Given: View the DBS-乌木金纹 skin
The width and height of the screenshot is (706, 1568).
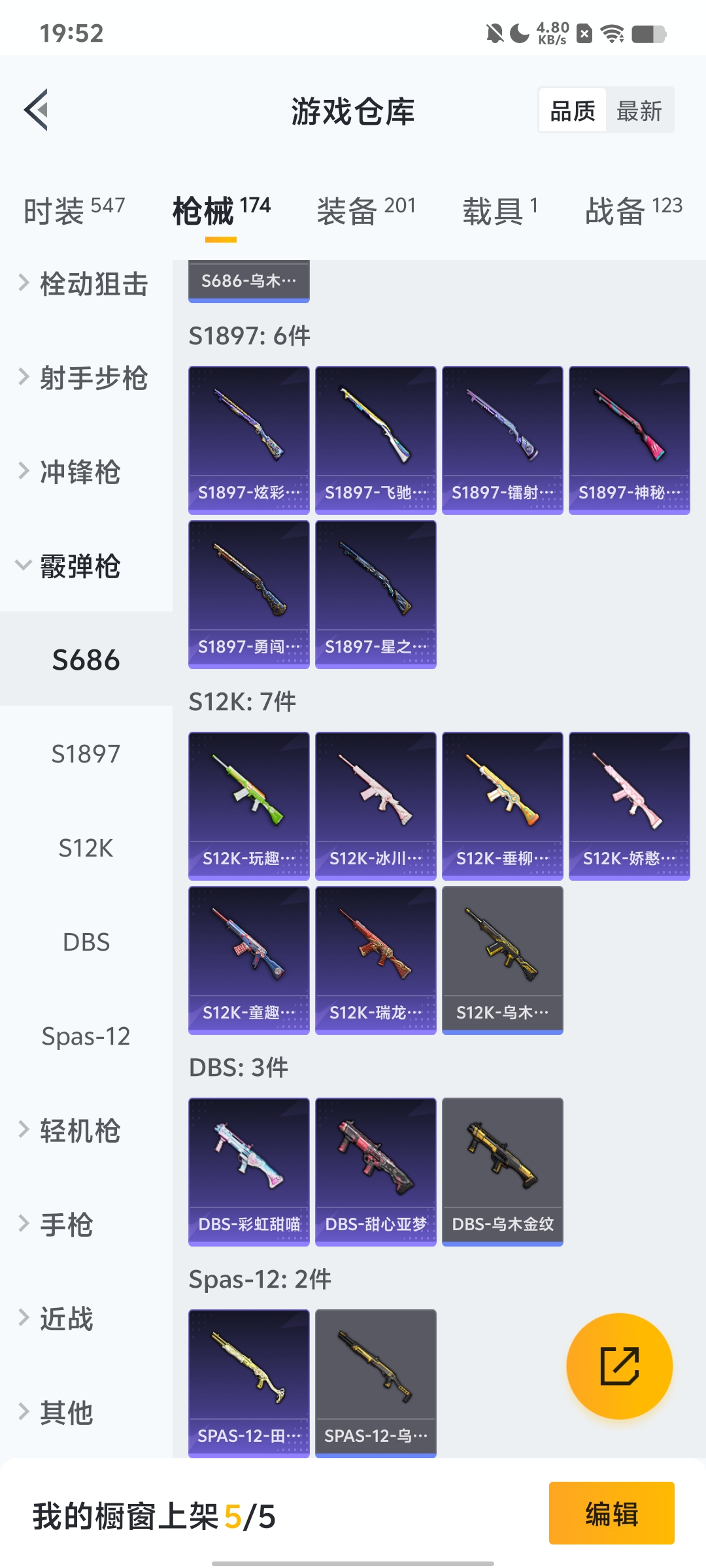Looking at the screenshot, I should pyautogui.click(x=503, y=1171).
